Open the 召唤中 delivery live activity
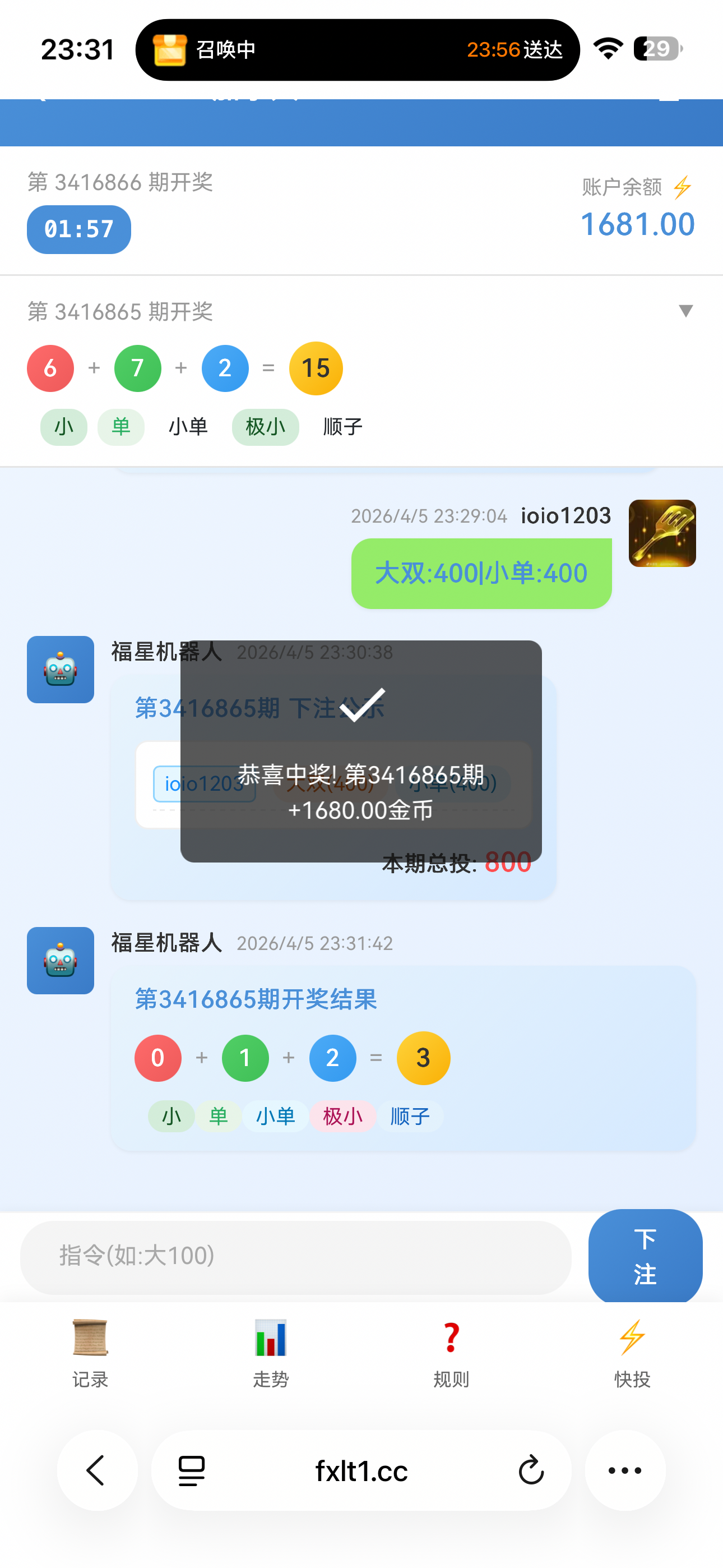The width and height of the screenshot is (723, 1568). pos(357,49)
